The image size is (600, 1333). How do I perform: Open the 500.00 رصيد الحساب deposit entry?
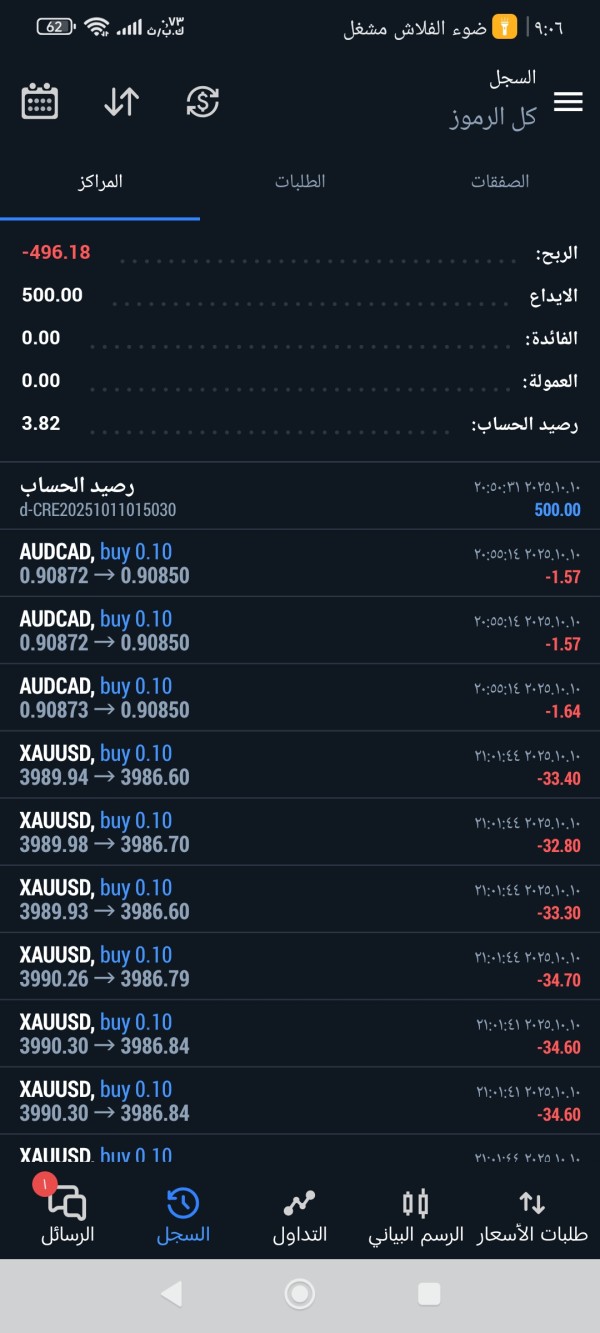pyautogui.click(x=300, y=496)
